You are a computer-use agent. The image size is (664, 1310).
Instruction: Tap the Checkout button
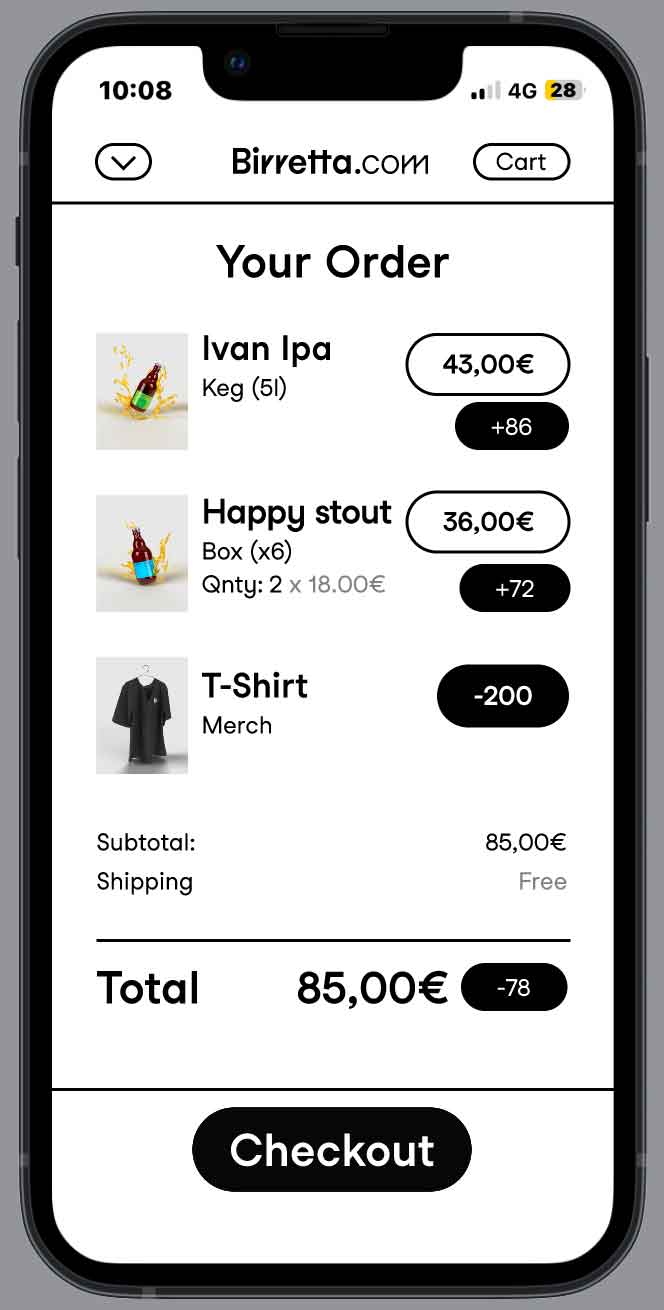(x=331, y=1149)
